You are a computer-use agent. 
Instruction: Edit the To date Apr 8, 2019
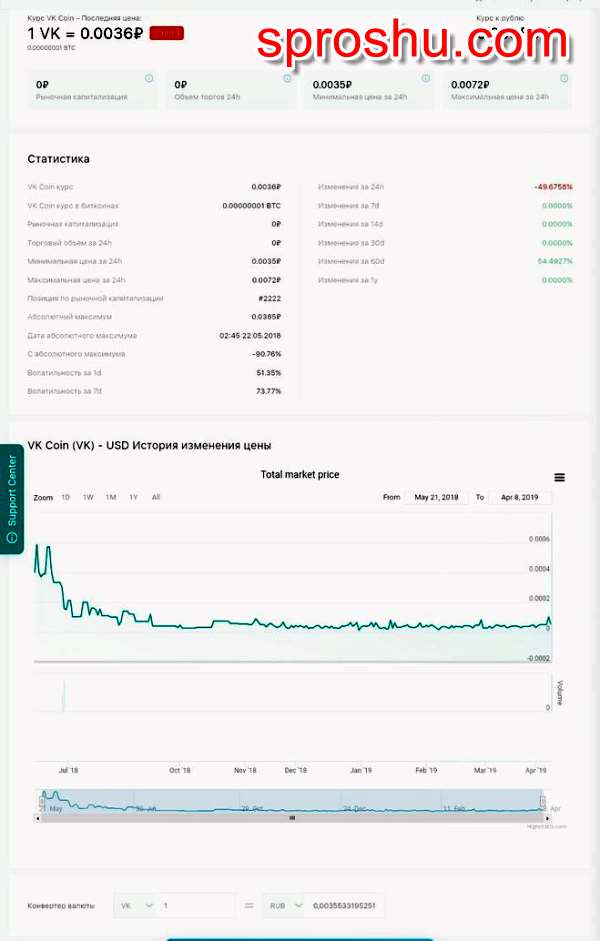[519, 497]
